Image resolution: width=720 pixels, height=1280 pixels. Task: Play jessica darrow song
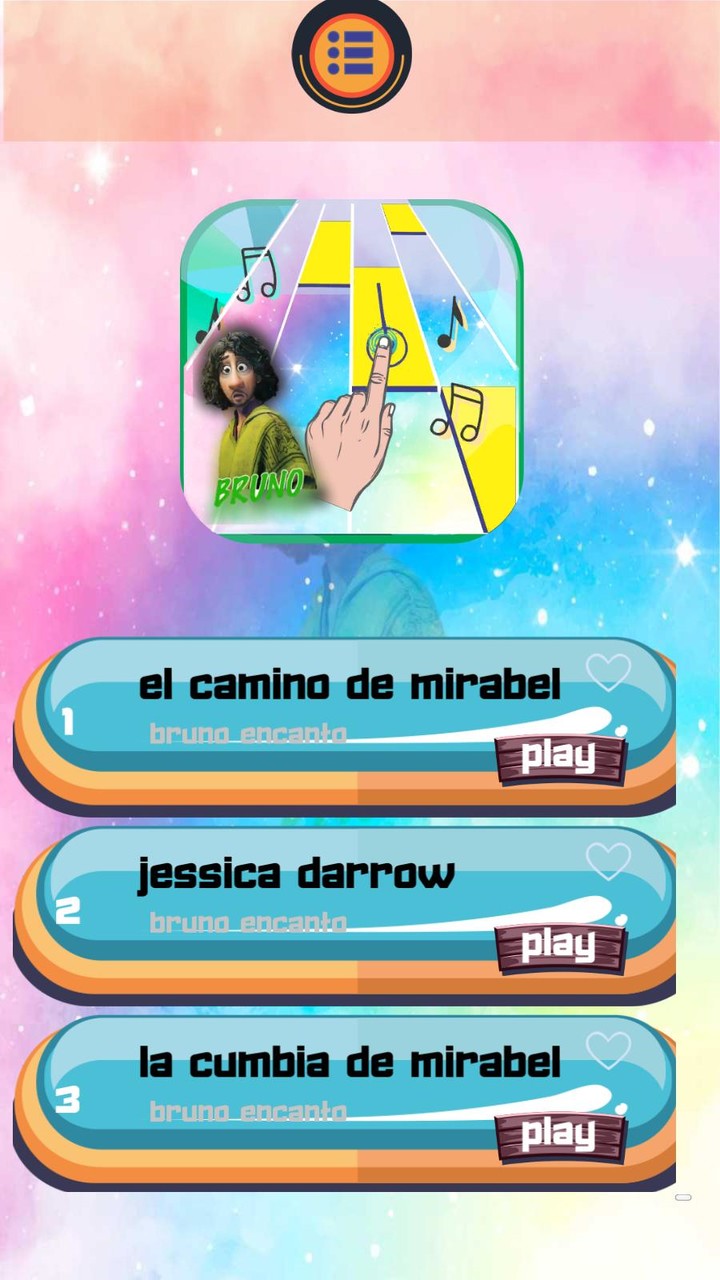click(x=560, y=945)
